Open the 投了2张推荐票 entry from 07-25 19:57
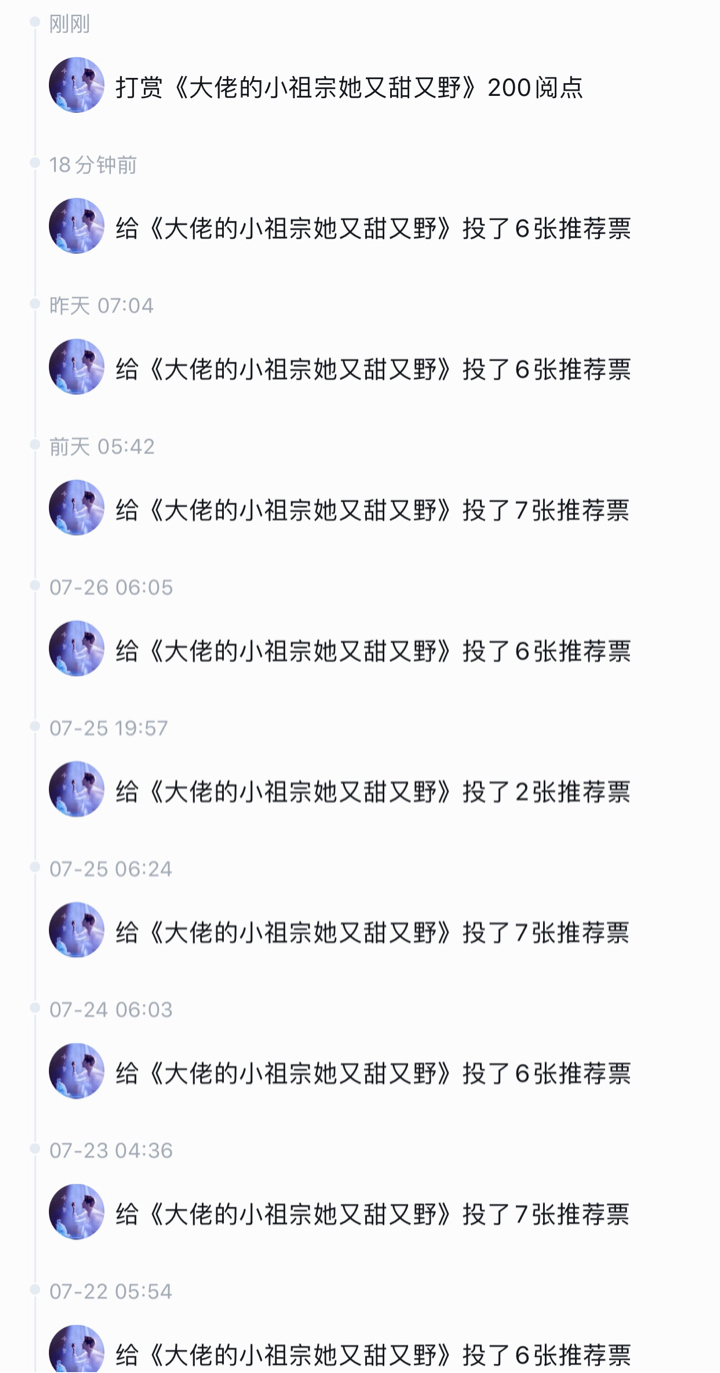The image size is (720, 1373). [373, 792]
